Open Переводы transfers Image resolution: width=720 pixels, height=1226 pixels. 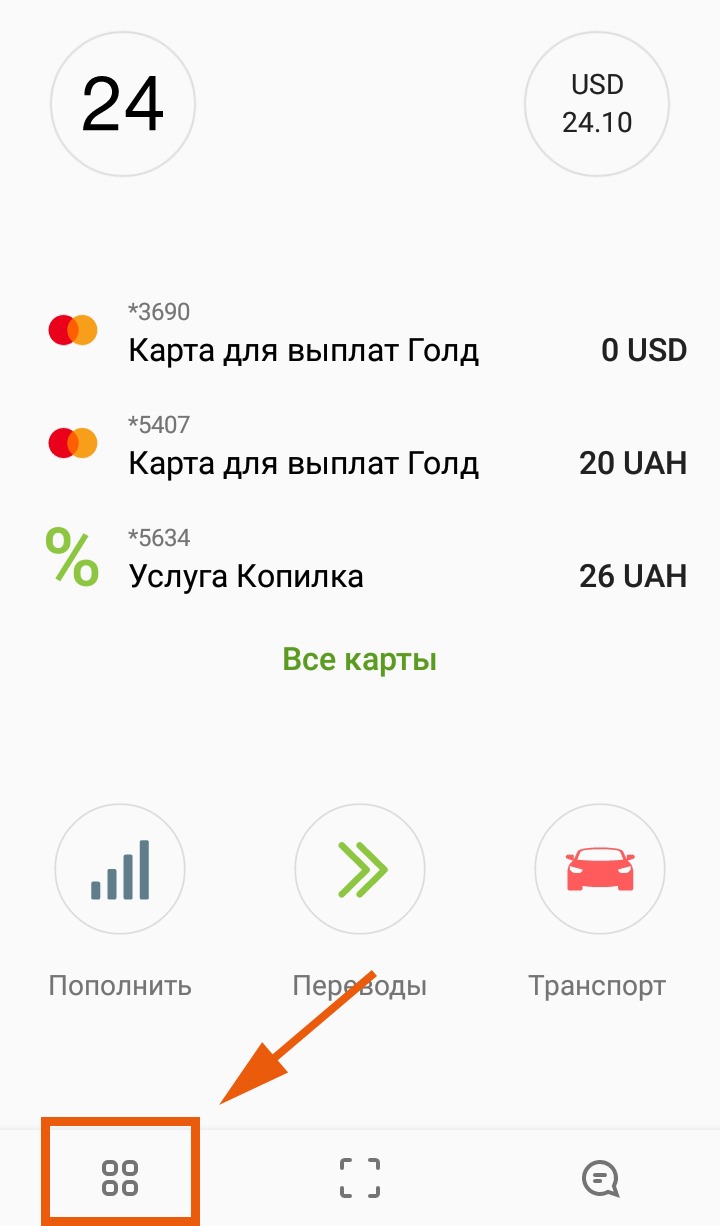point(360,869)
